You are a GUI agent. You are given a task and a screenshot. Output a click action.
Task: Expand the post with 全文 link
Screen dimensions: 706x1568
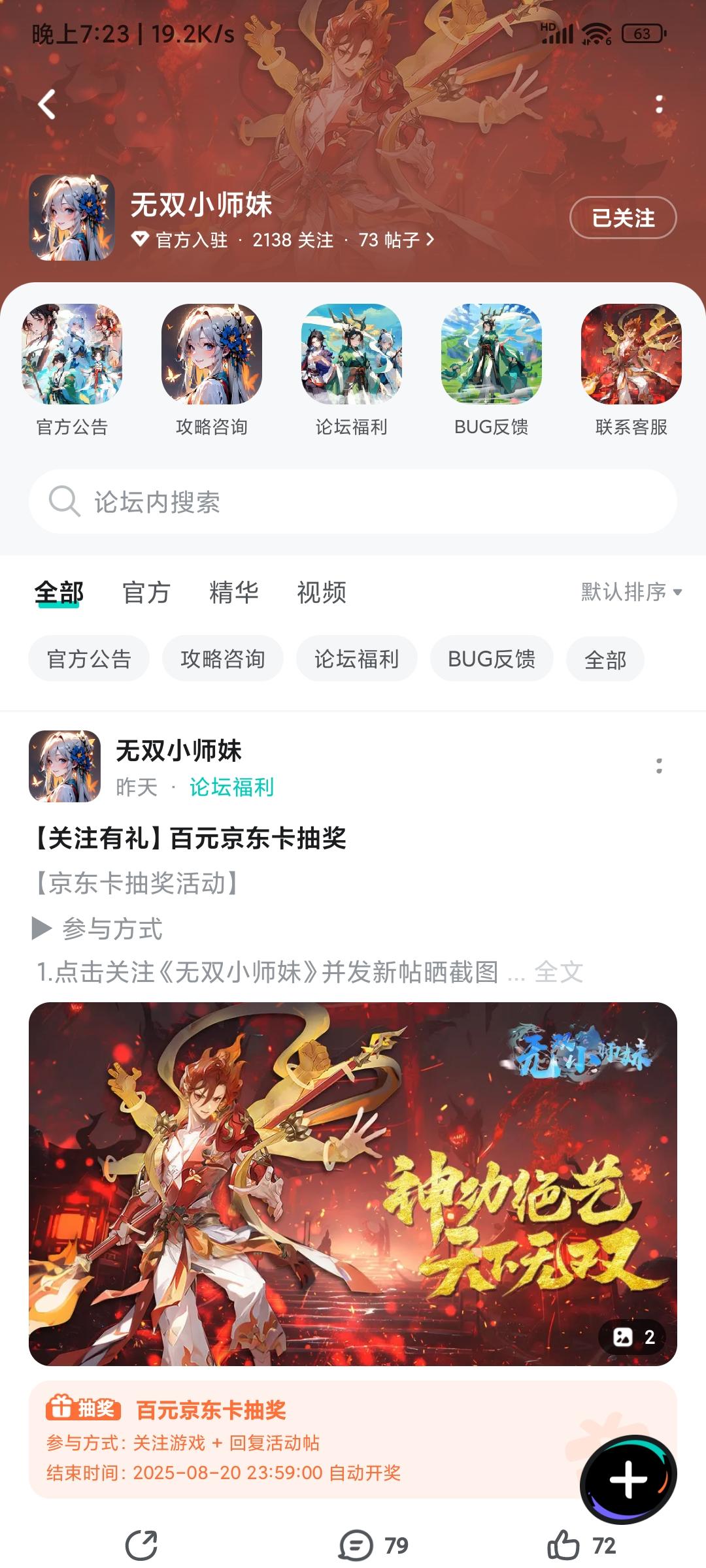point(559,973)
